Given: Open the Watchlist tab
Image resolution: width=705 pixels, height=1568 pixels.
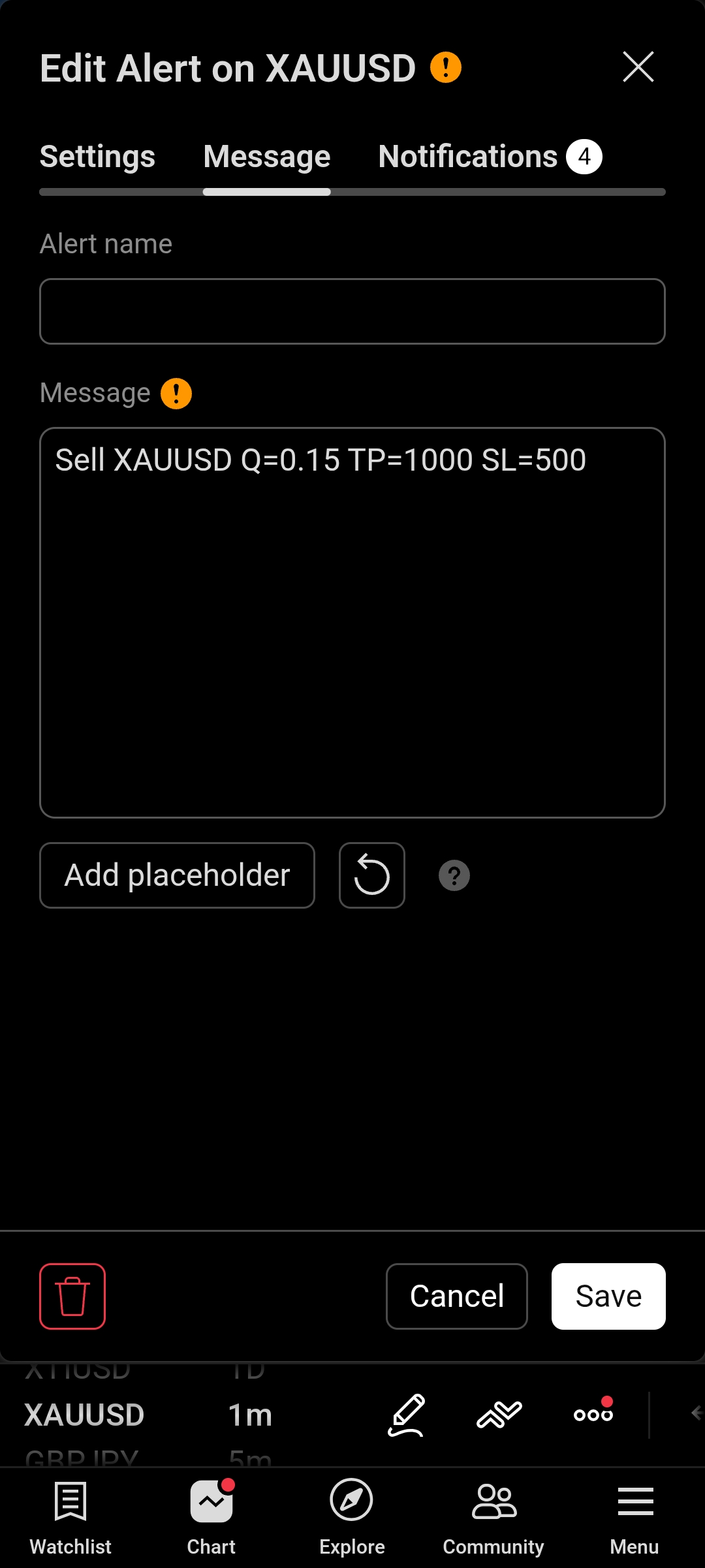Looking at the screenshot, I should pos(70,1517).
